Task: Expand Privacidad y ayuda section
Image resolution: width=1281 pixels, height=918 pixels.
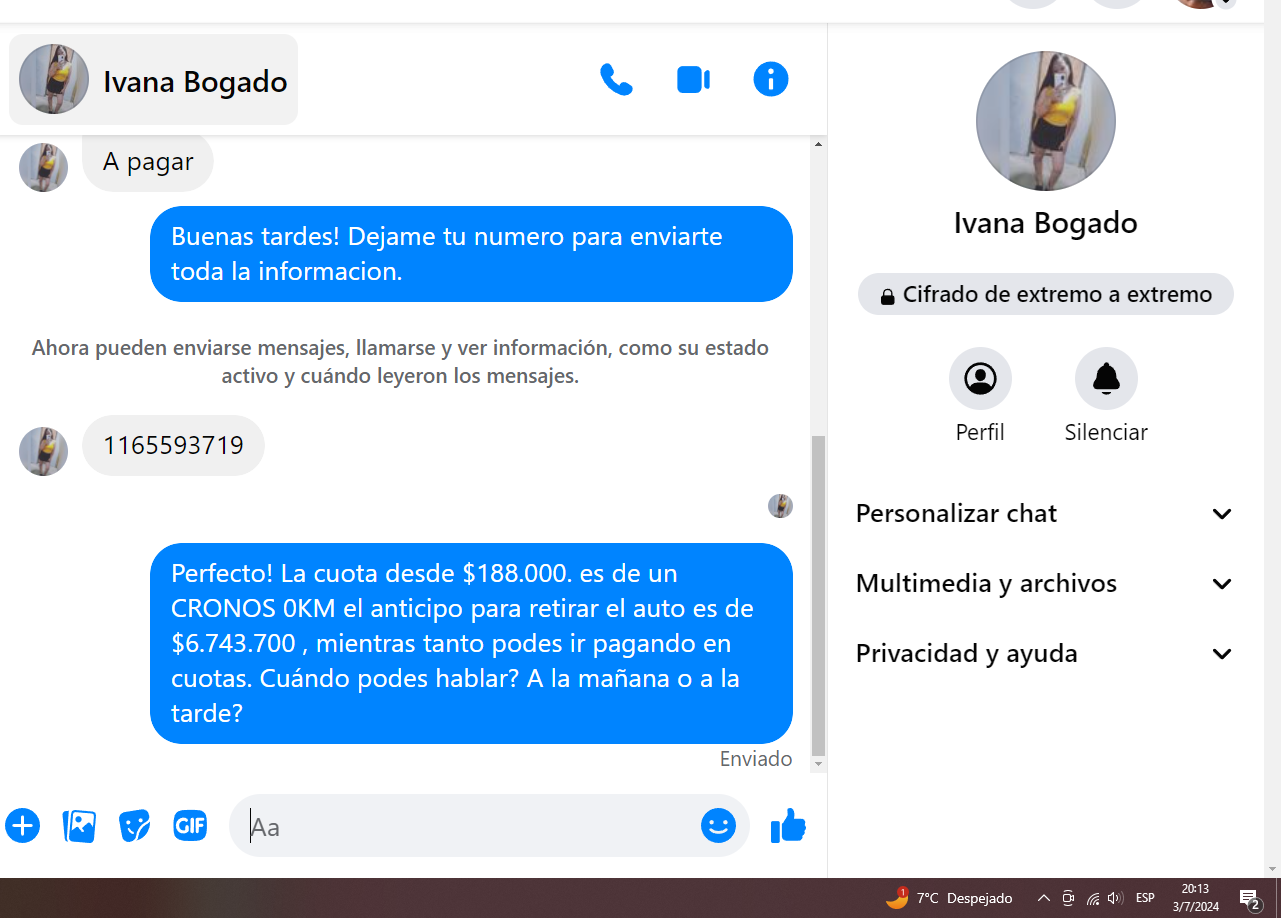Action: point(1044,654)
